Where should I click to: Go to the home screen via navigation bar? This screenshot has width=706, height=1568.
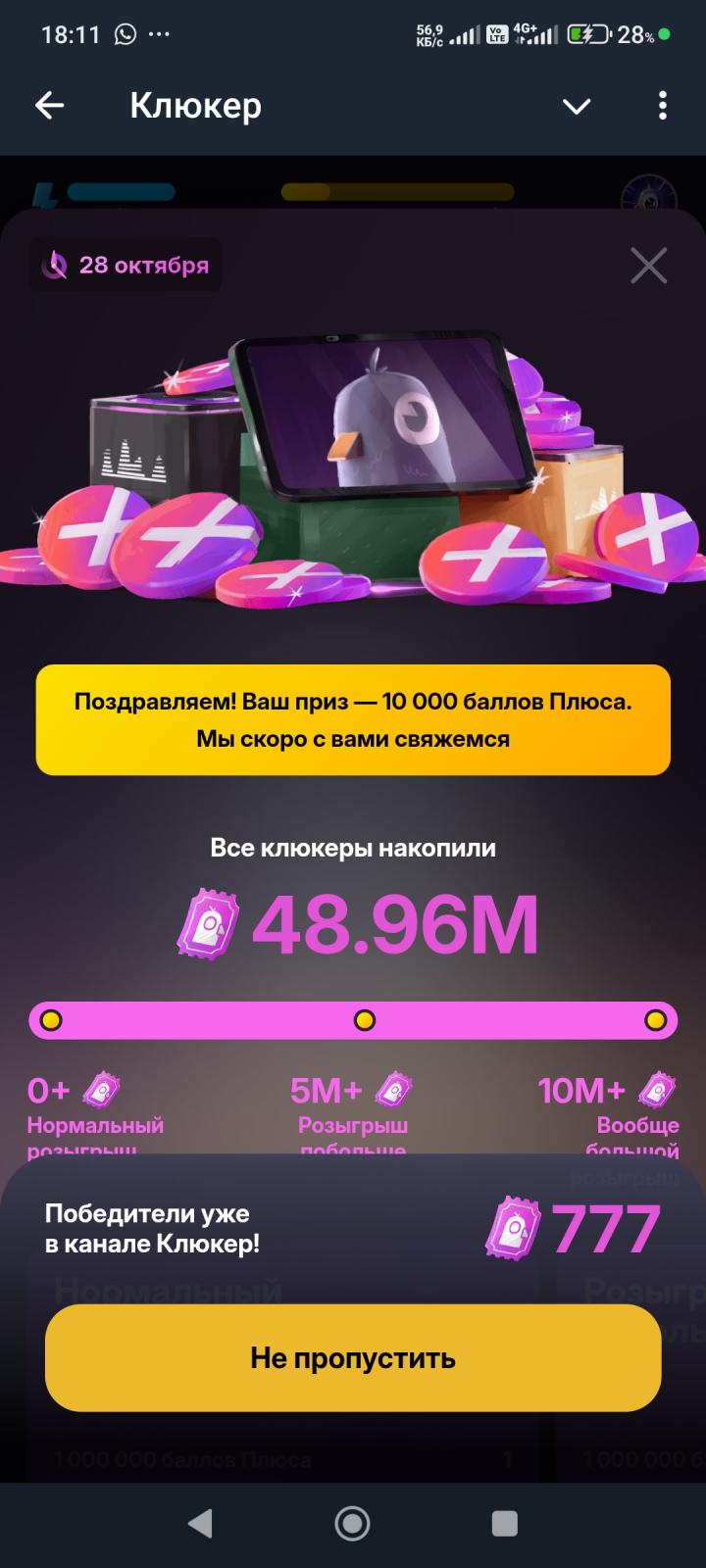pos(352,1523)
